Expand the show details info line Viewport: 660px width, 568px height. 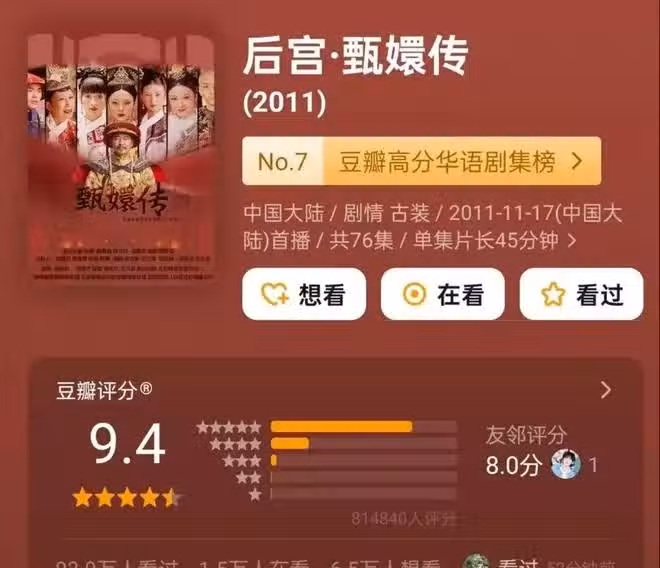pos(572,240)
